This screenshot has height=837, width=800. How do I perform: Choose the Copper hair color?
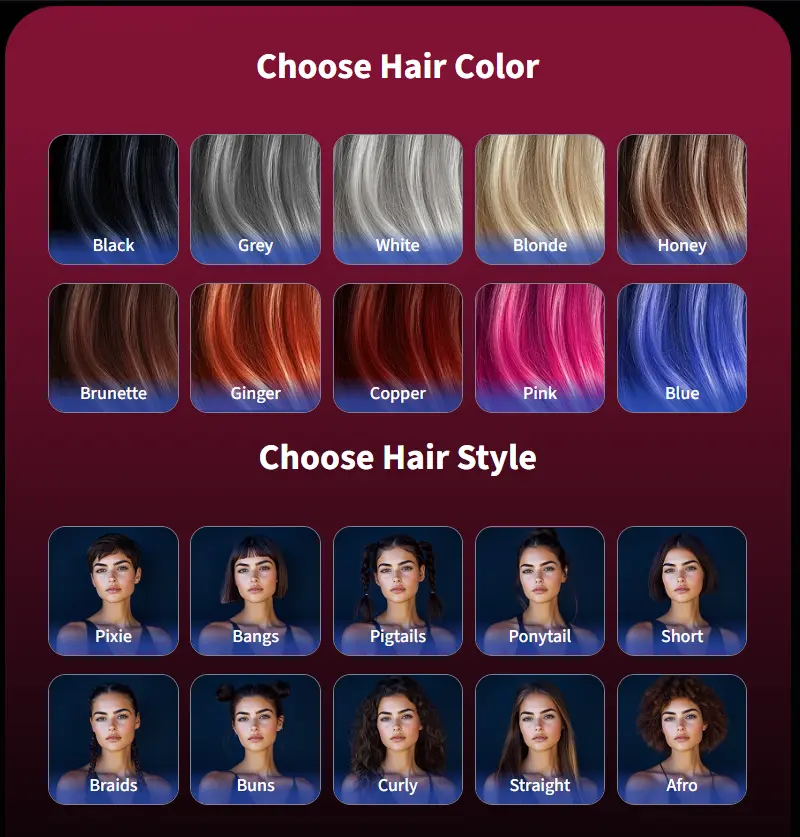[397, 347]
